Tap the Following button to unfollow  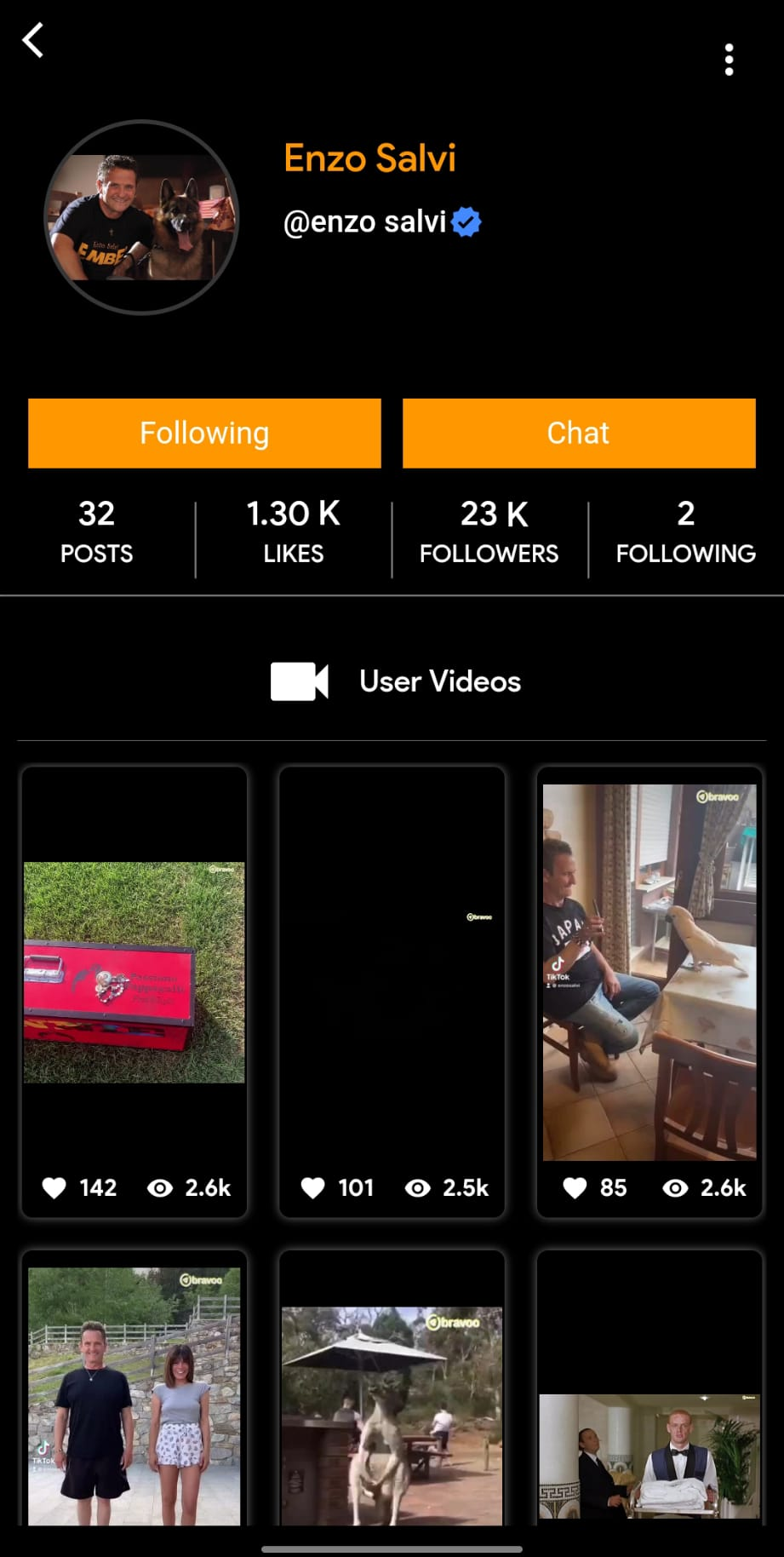(x=204, y=433)
